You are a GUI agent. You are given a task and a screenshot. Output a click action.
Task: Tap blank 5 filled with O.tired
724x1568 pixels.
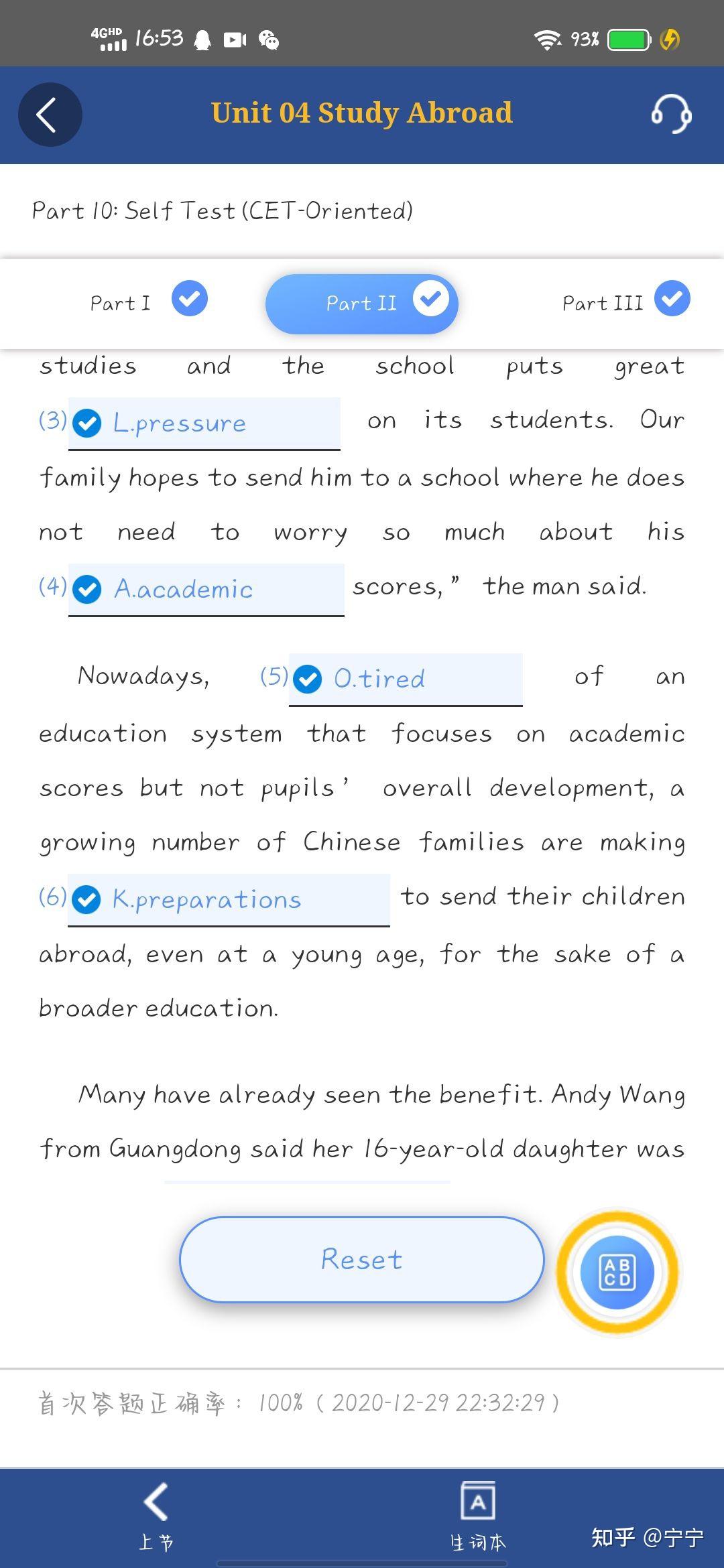[x=405, y=679]
